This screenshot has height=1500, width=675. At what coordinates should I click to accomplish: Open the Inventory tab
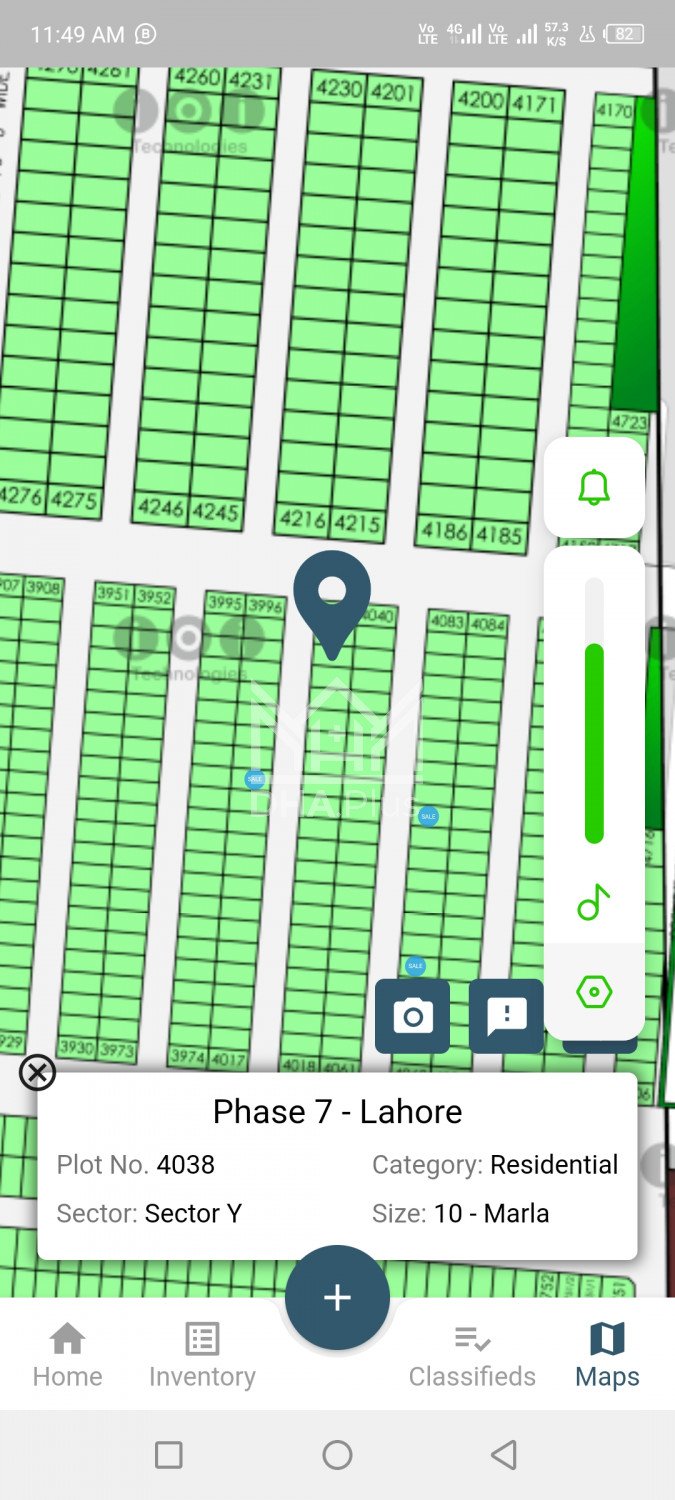click(202, 1354)
